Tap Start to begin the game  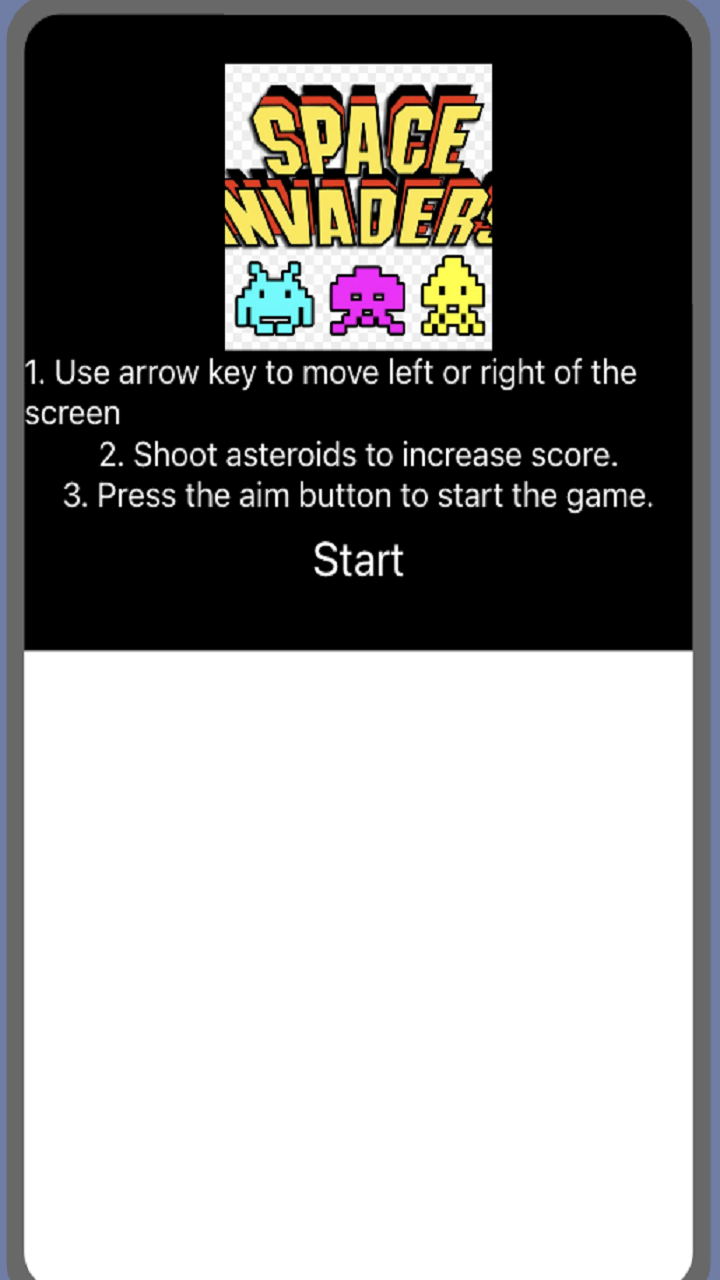click(358, 559)
